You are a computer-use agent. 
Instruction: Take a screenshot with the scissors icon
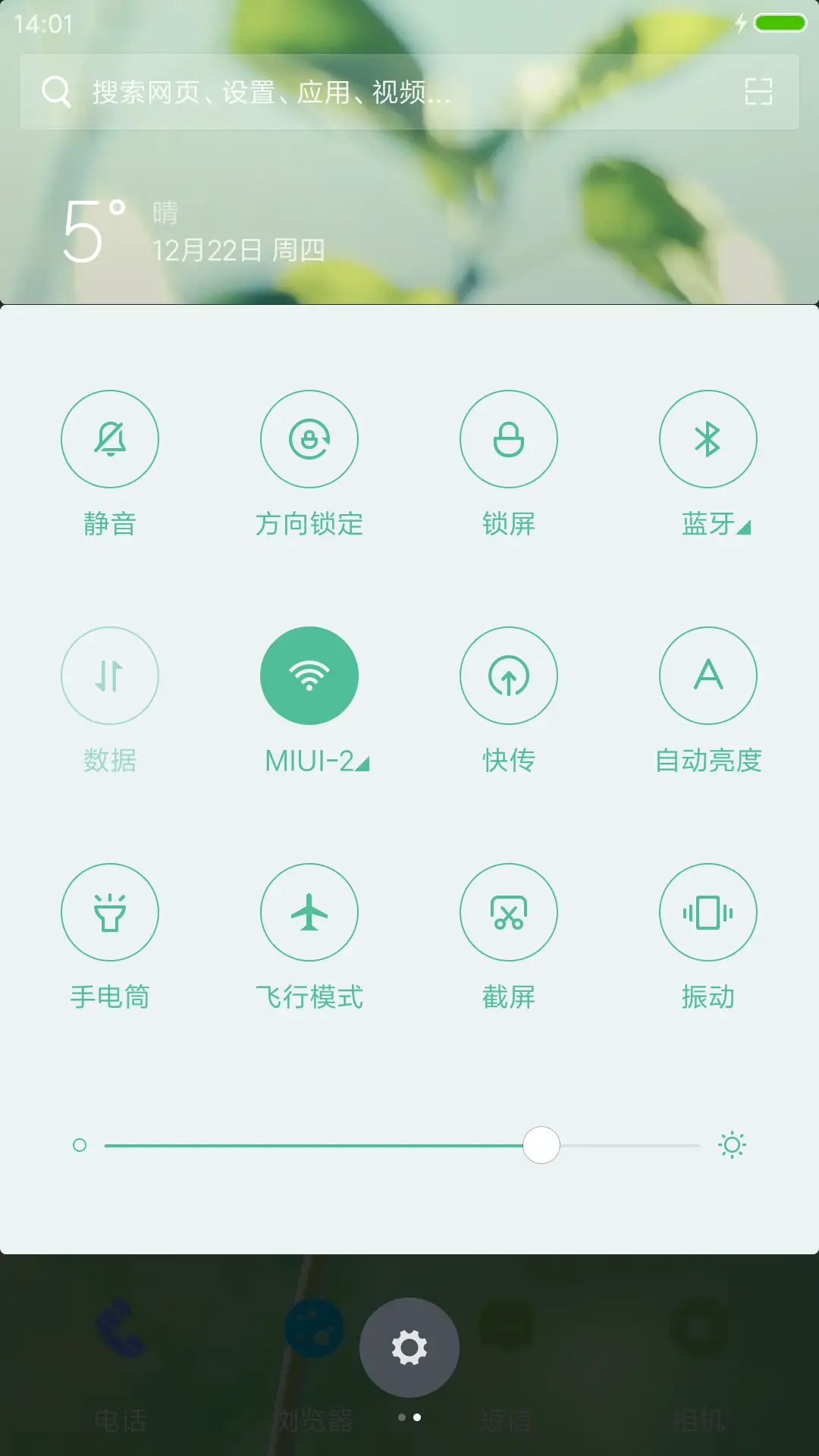point(509,912)
